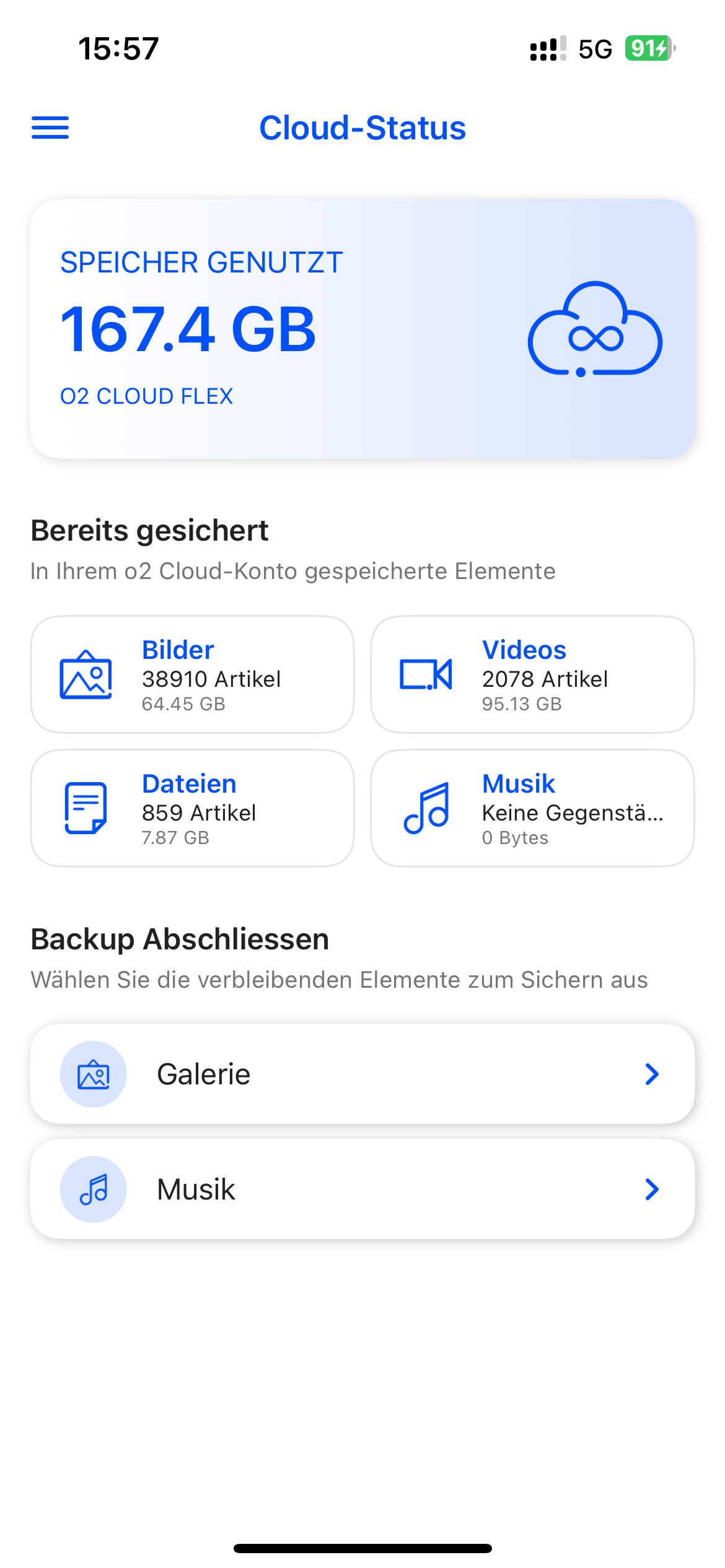725x1568 pixels.
Task: Open the Speicher genutzt storage card
Action: [362, 329]
